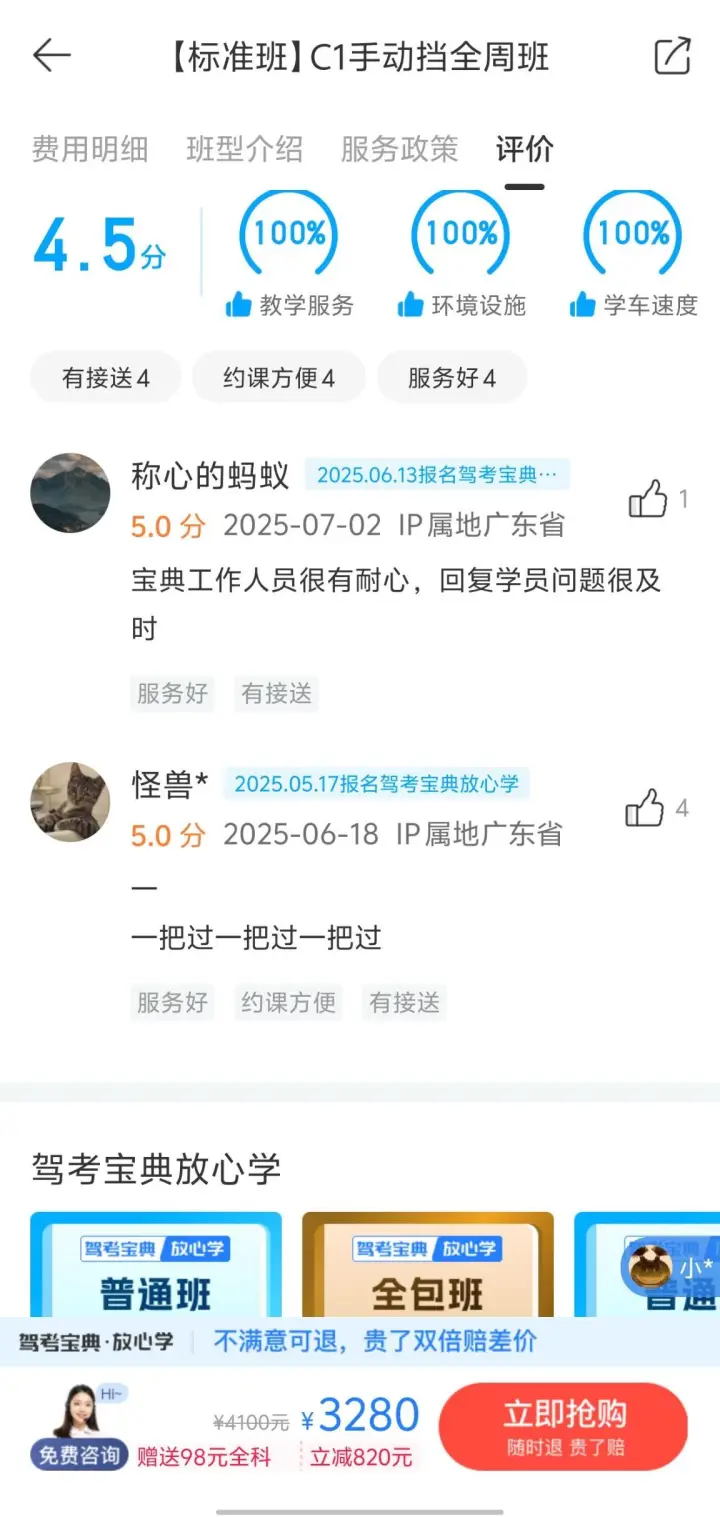
Task: Switch to the 费用明细 tab
Action: coord(90,149)
